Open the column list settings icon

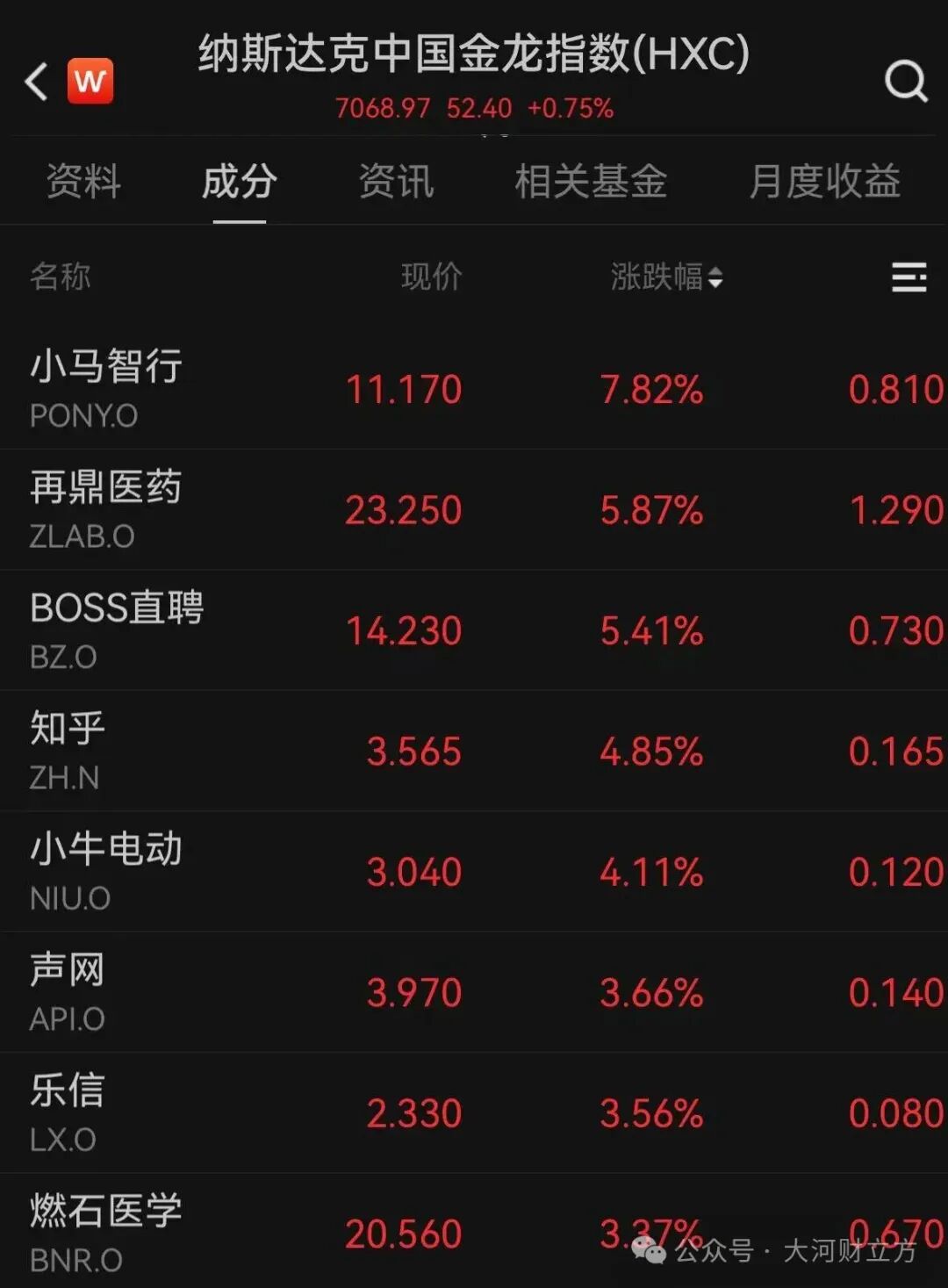[x=908, y=277]
